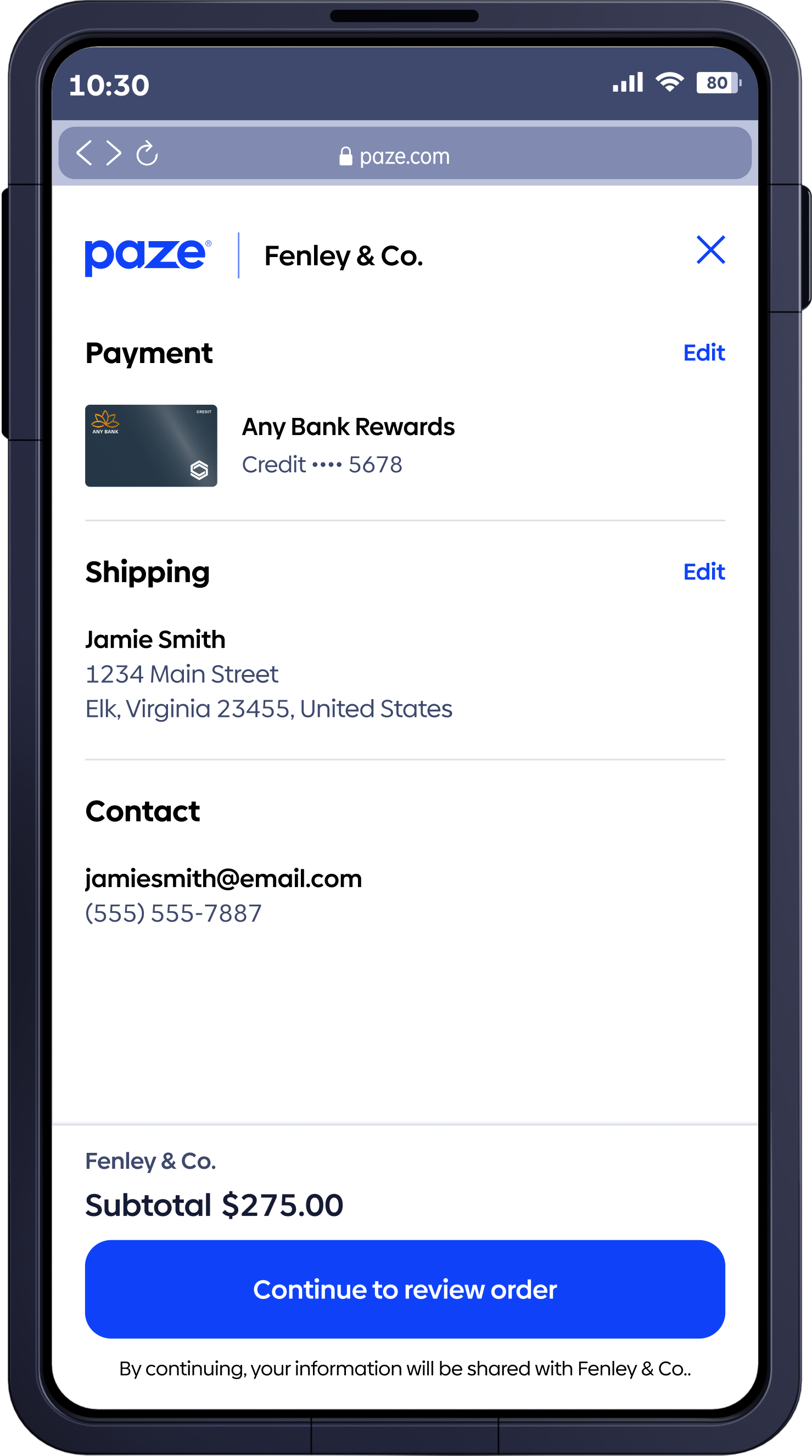Go back in the browser
Viewport: 812px width, 1456px height.
[x=84, y=153]
